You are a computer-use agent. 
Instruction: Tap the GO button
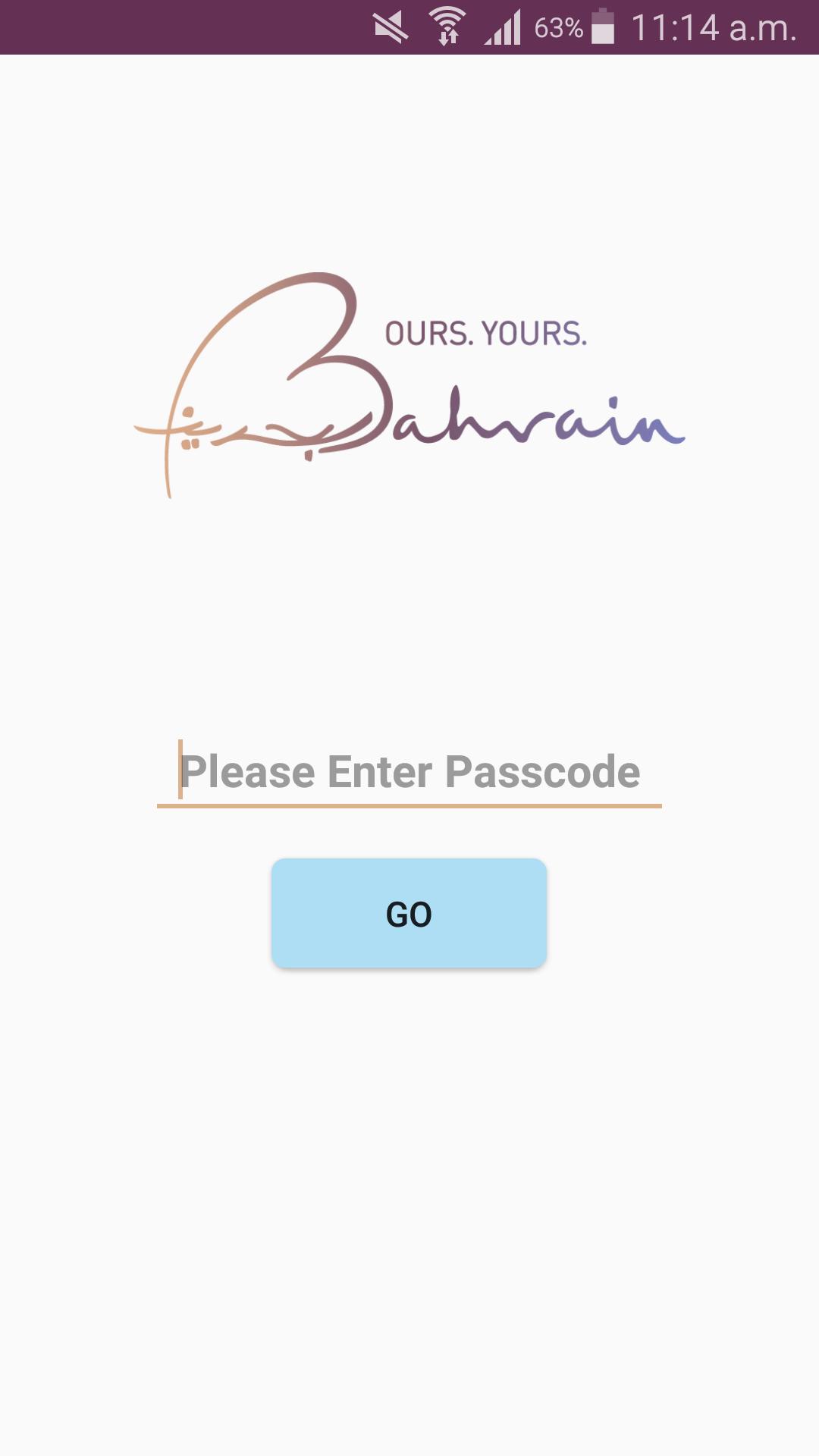tap(409, 913)
